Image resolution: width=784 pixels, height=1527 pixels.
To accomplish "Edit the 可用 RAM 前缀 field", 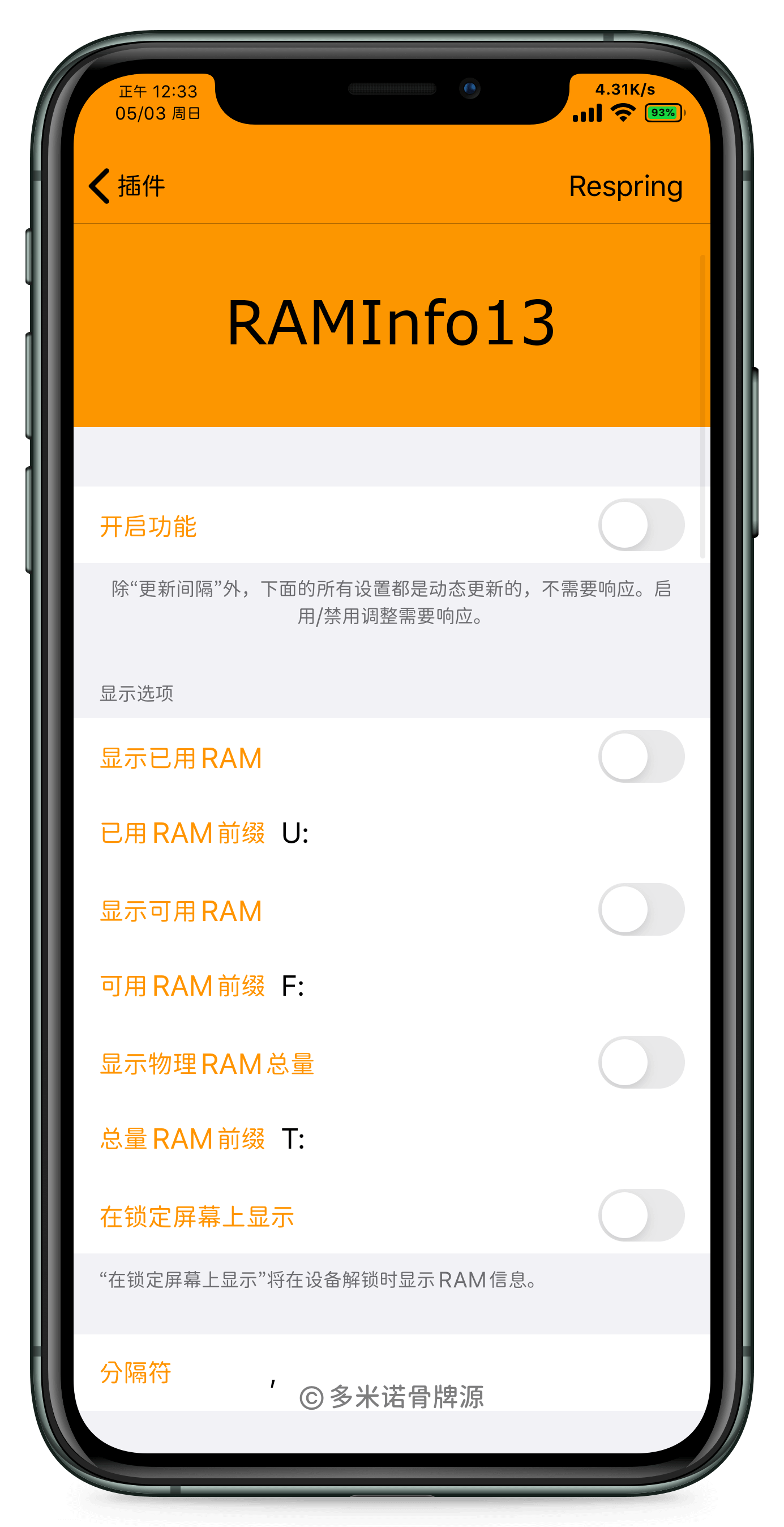I will click(474, 987).
